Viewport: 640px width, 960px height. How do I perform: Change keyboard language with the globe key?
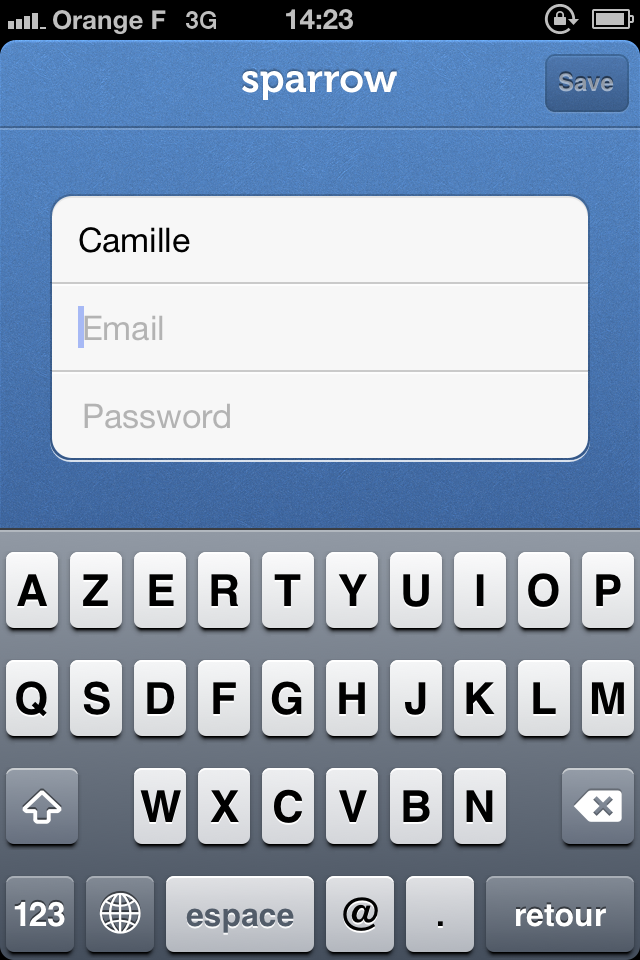[x=120, y=914]
